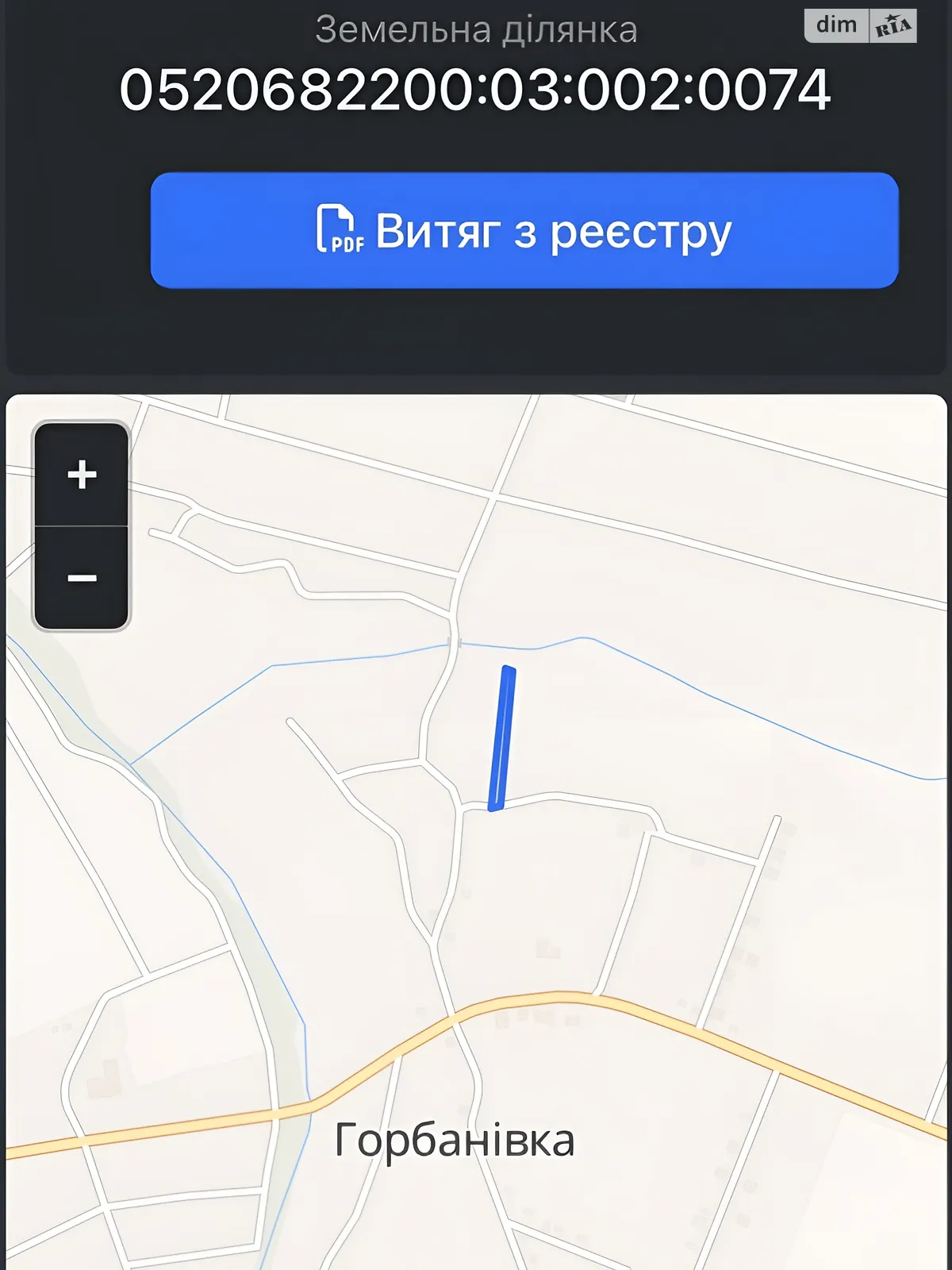Zoom in on the map with plus
952x1270 pixels.
pyautogui.click(x=82, y=475)
